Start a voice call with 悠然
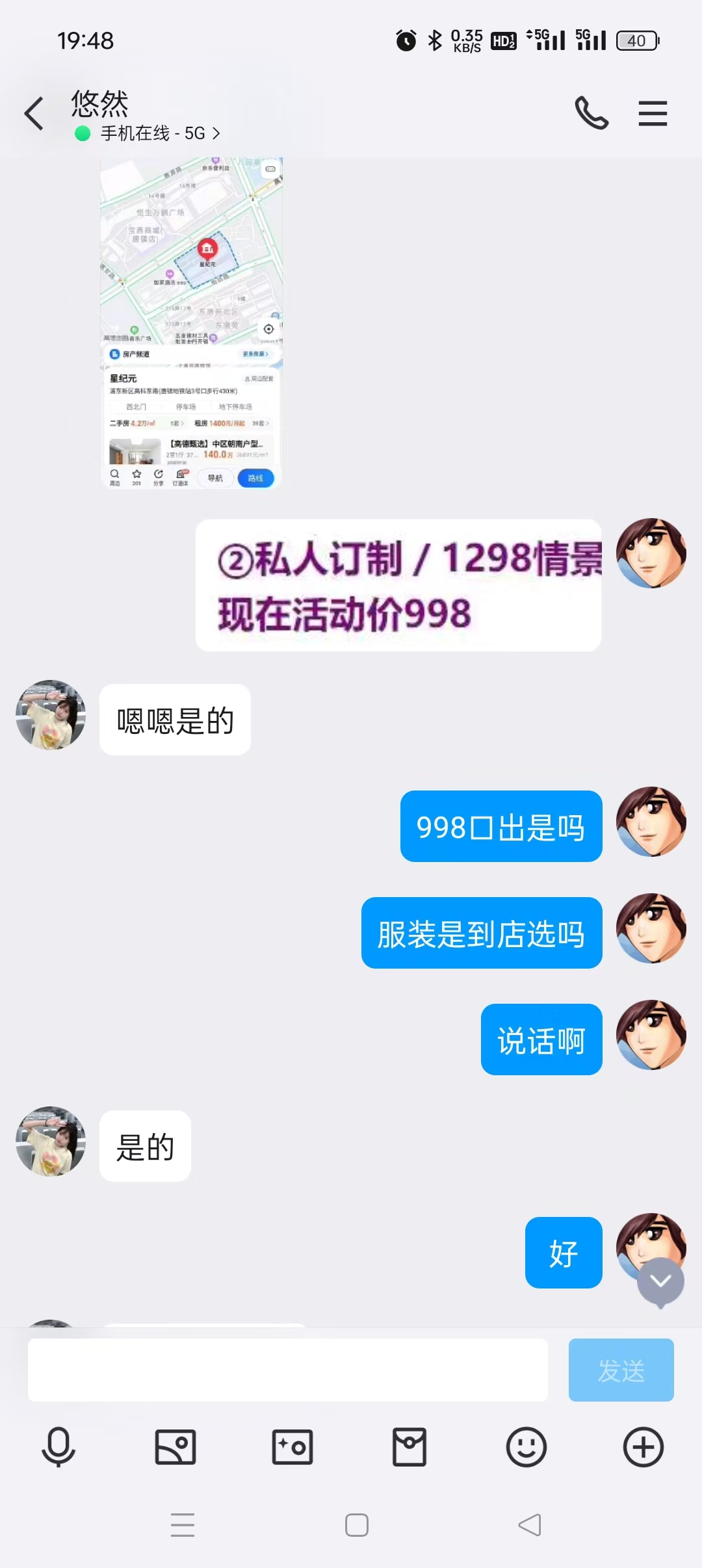The image size is (702, 1568). 591,114
